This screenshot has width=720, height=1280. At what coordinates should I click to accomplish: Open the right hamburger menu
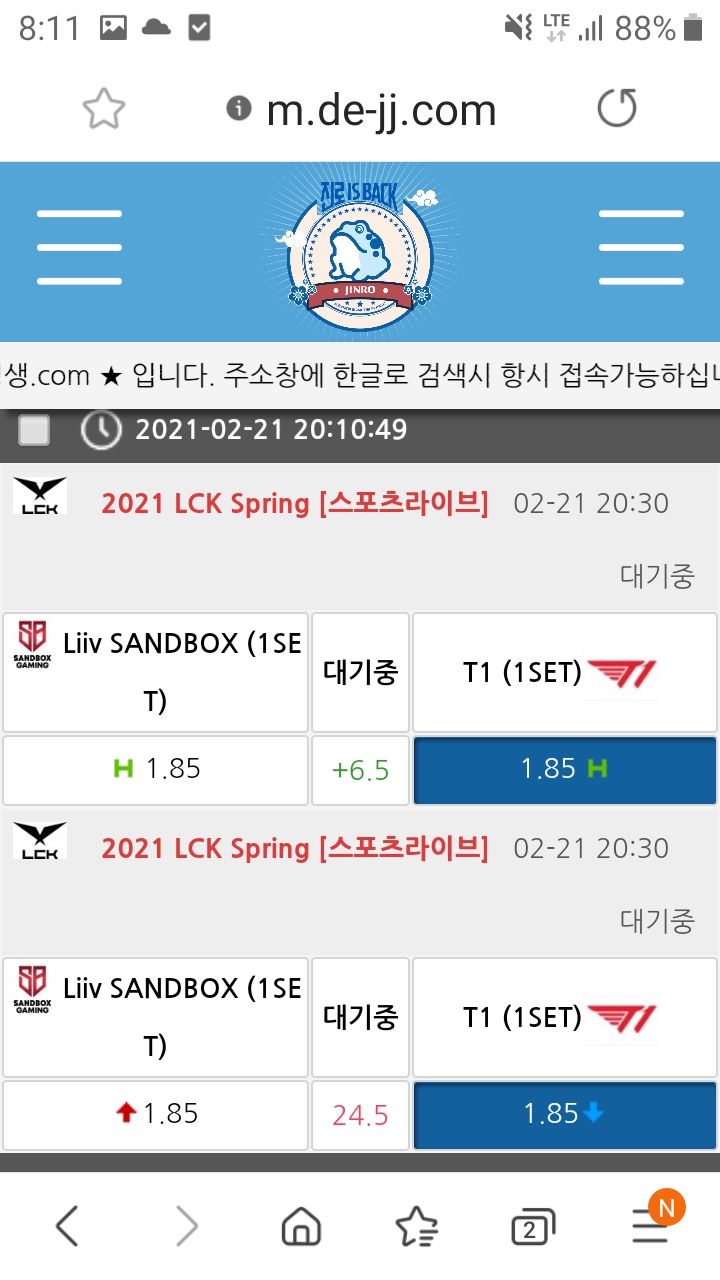pyautogui.click(x=641, y=247)
